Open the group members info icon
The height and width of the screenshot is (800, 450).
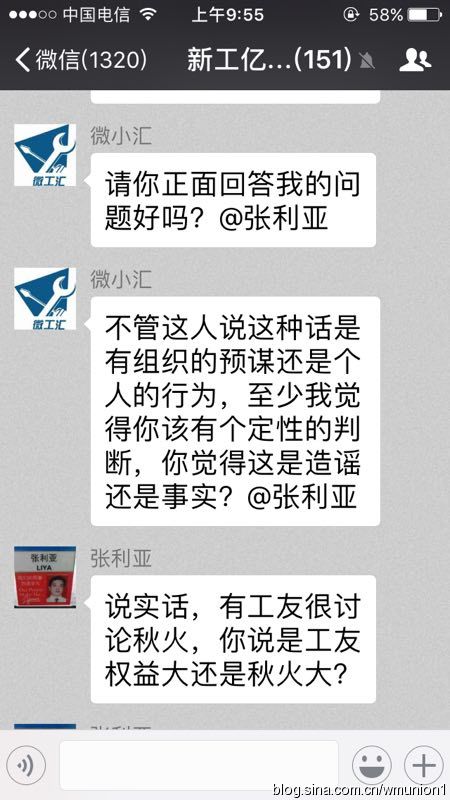[x=415, y=60]
